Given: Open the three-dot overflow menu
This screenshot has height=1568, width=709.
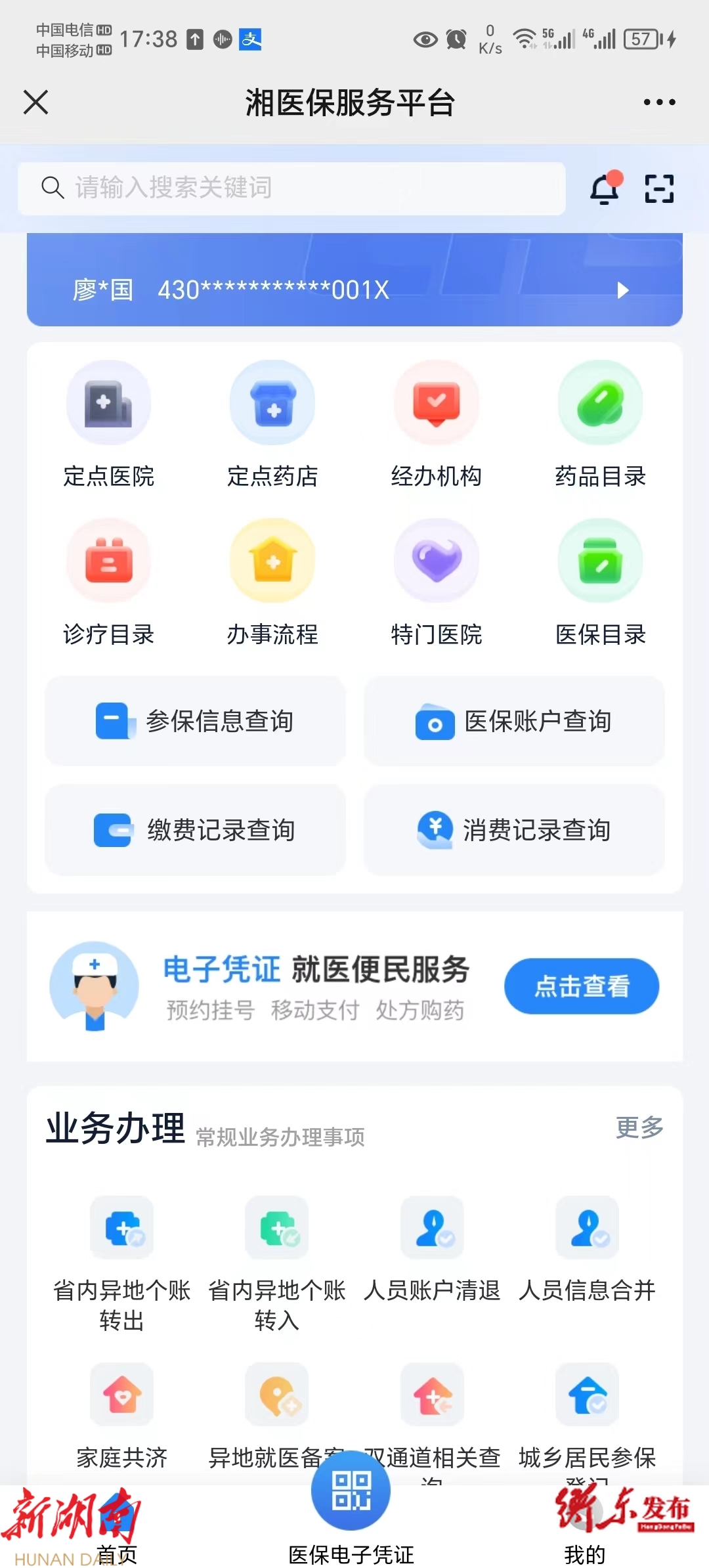Looking at the screenshot, I should coord(659,102).
